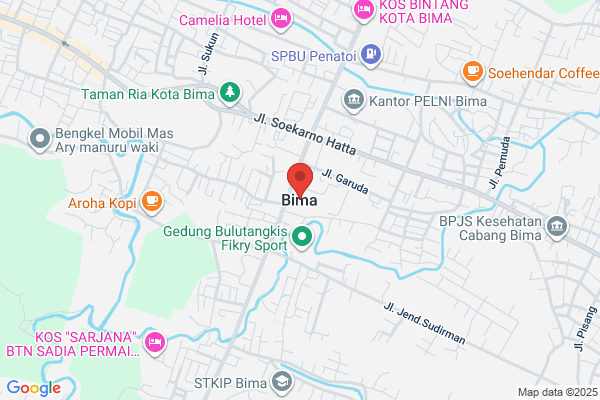Open the Aroha Kopi cafe pin
The height and width of the screenshot is (400, 600).
[152, 202]
